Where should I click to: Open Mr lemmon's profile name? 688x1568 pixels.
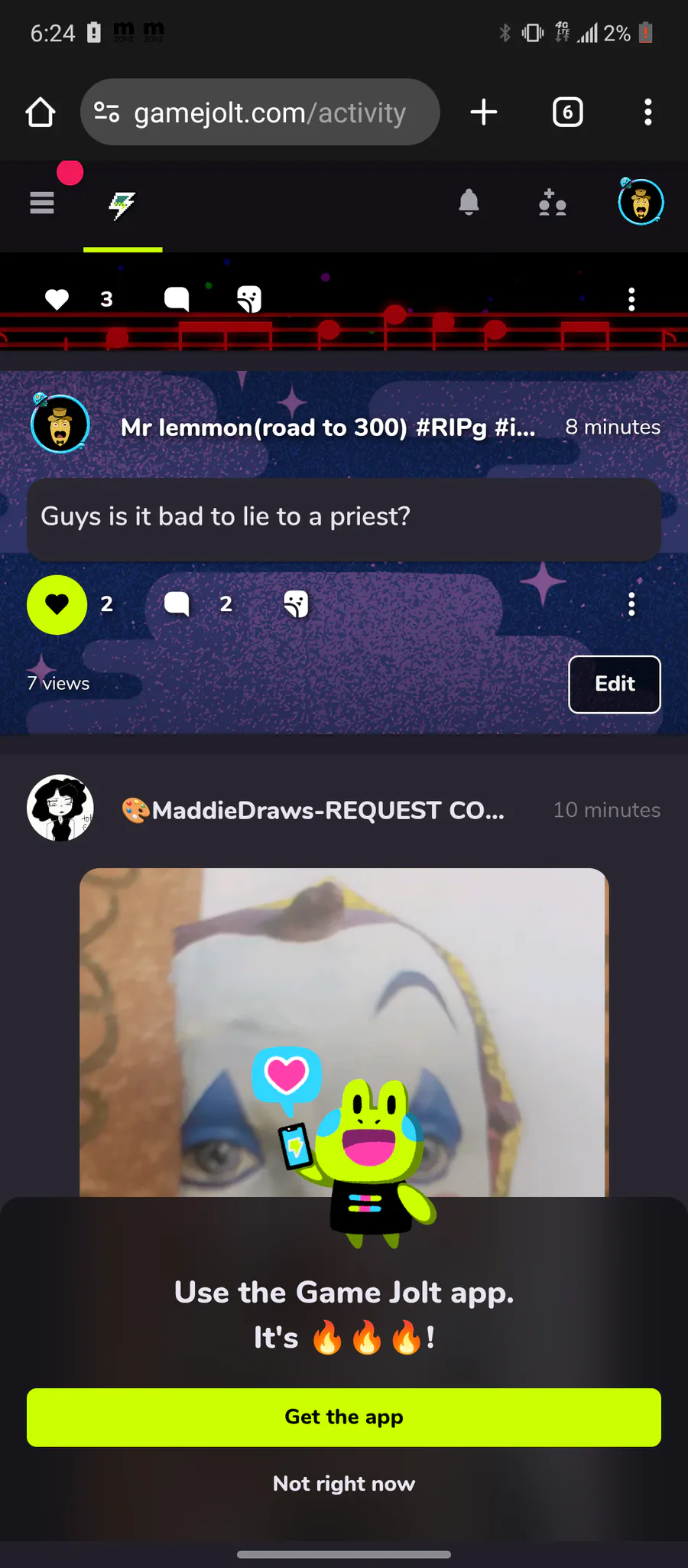pyautogui.click(x=328, y=427)
